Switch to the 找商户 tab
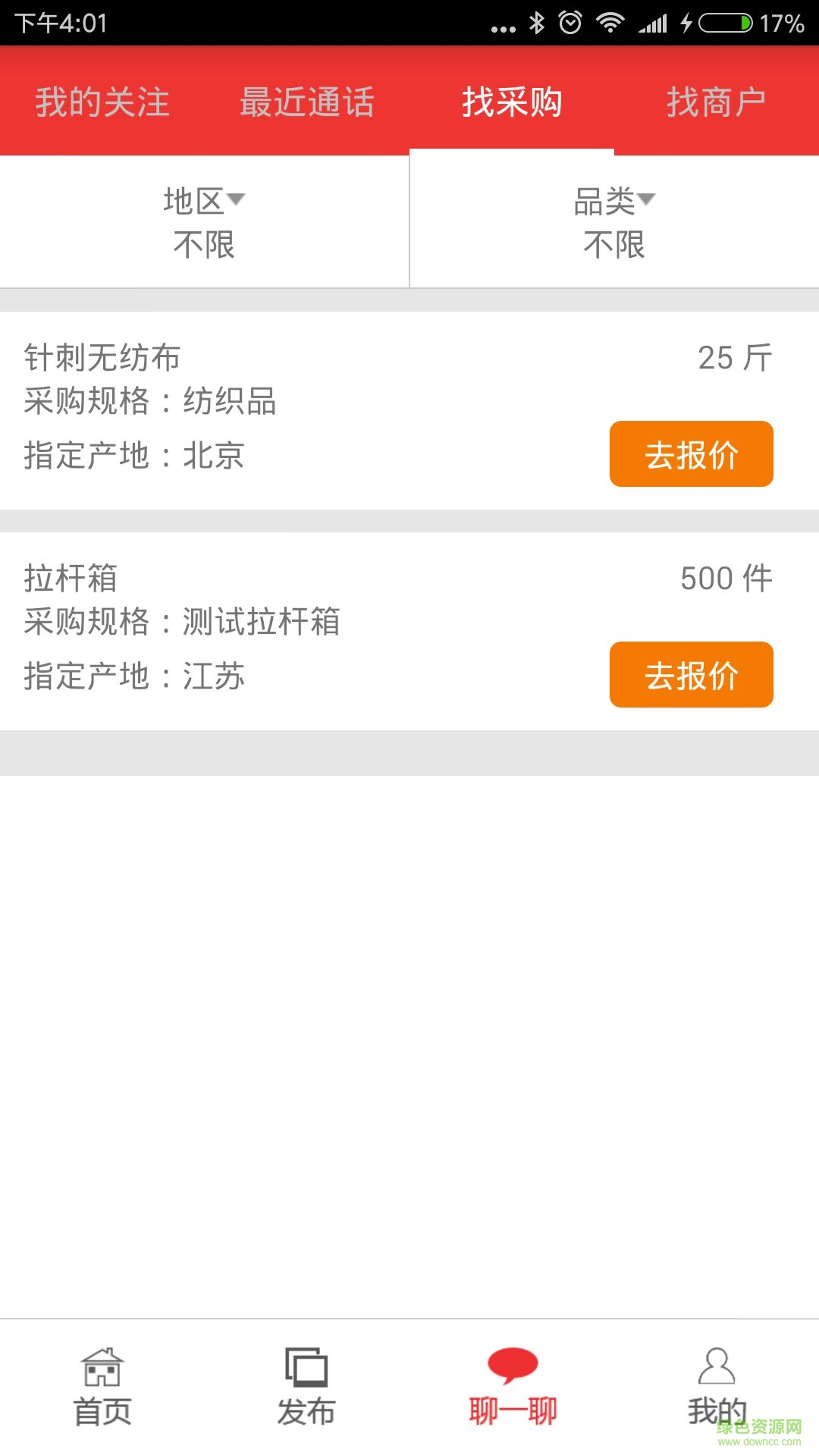Image resolution: width=819 pixels, height=1456 pixels. [x=716, y=102]
